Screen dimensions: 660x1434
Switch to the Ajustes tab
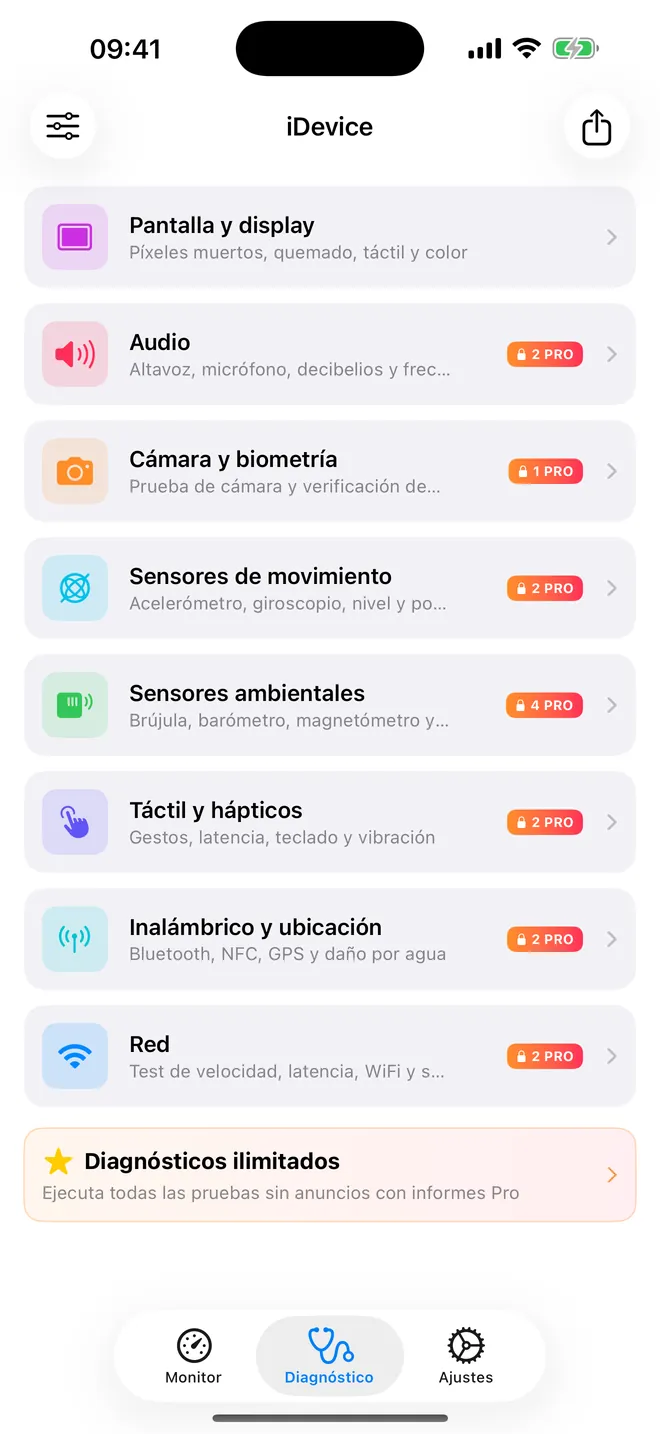pyautogui.click(x=466, y=1356)
